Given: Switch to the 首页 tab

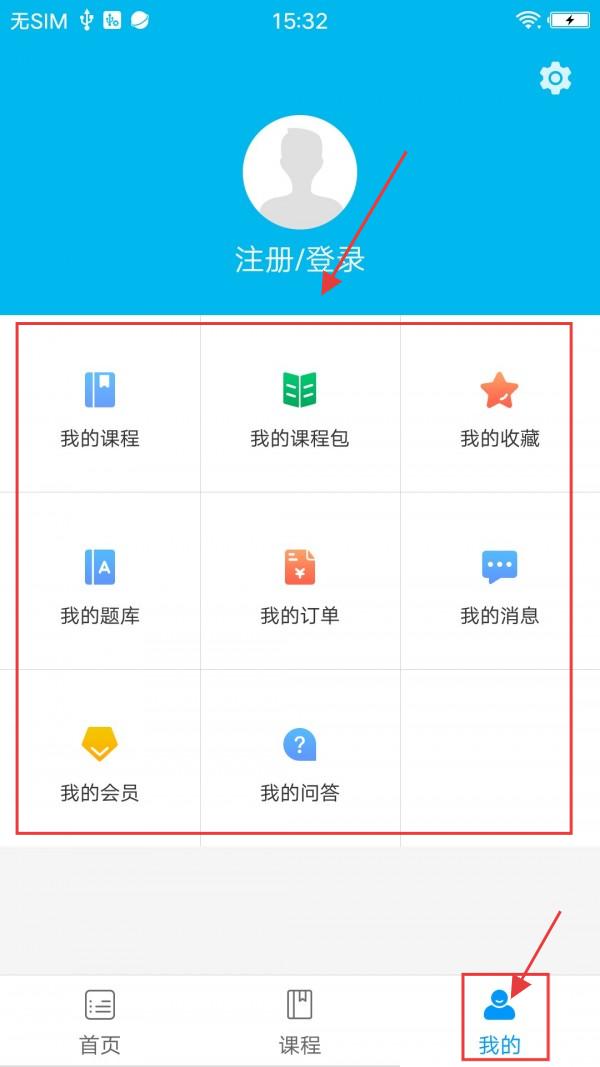Looking at the screenshot, I should click(100, 1022).
